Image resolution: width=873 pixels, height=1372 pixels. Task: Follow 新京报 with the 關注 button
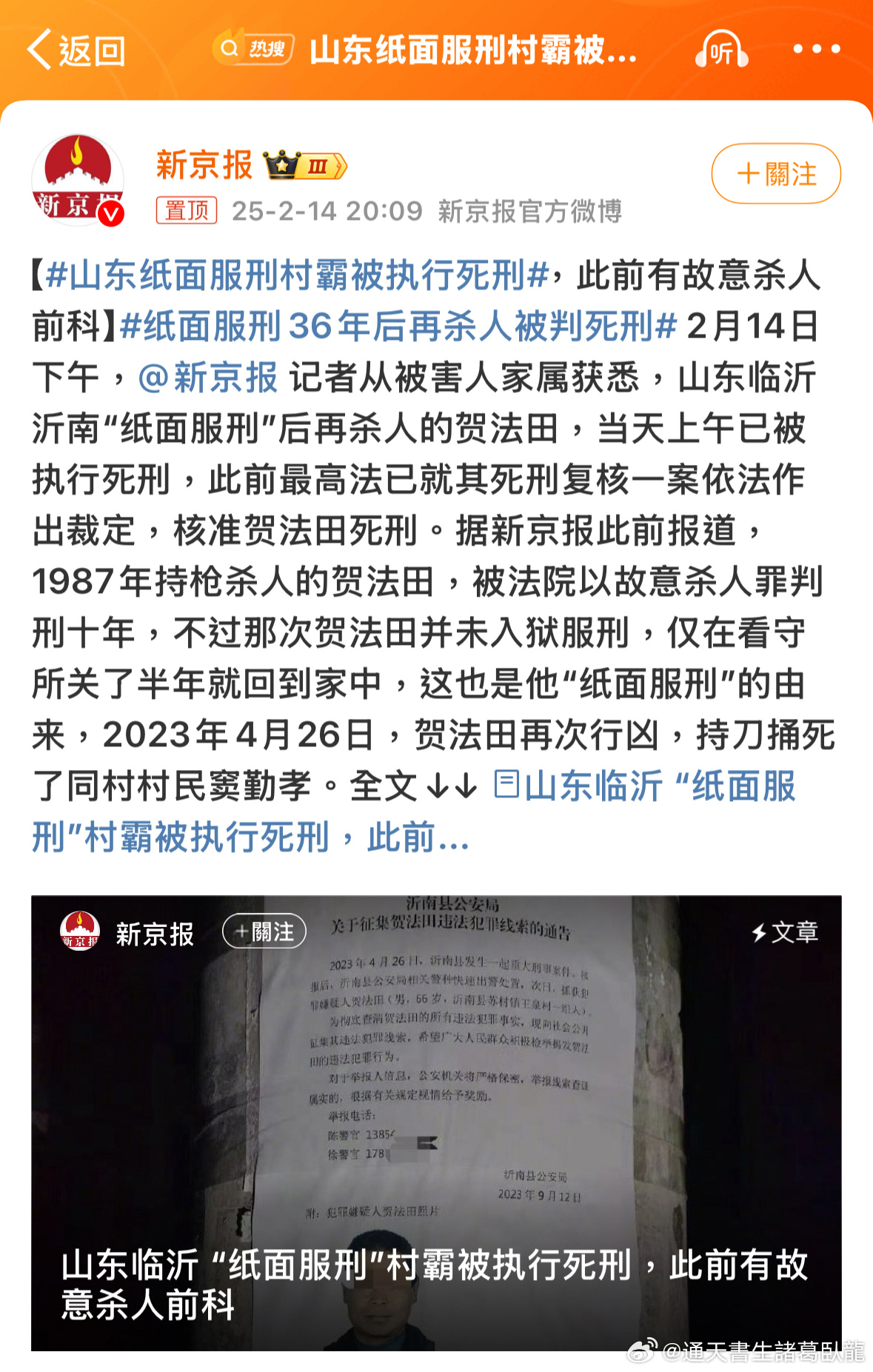[x=775, y=174]
